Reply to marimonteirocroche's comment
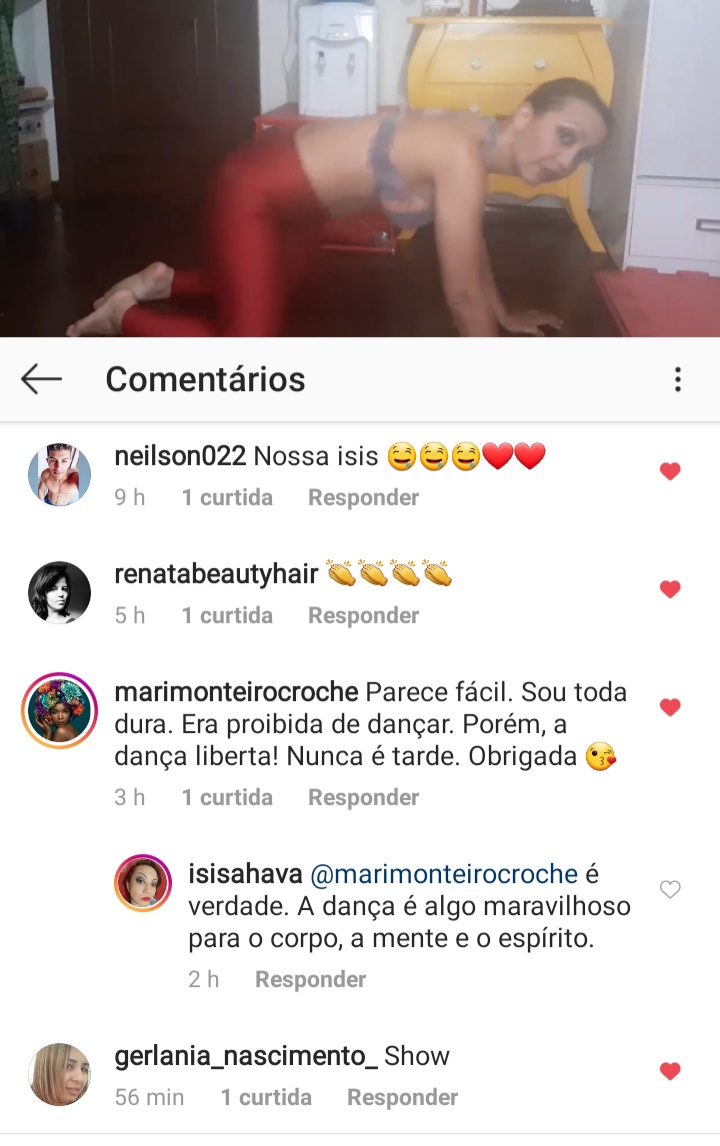The width and height of the screenshot is (720, 1146). click(363, 797)
